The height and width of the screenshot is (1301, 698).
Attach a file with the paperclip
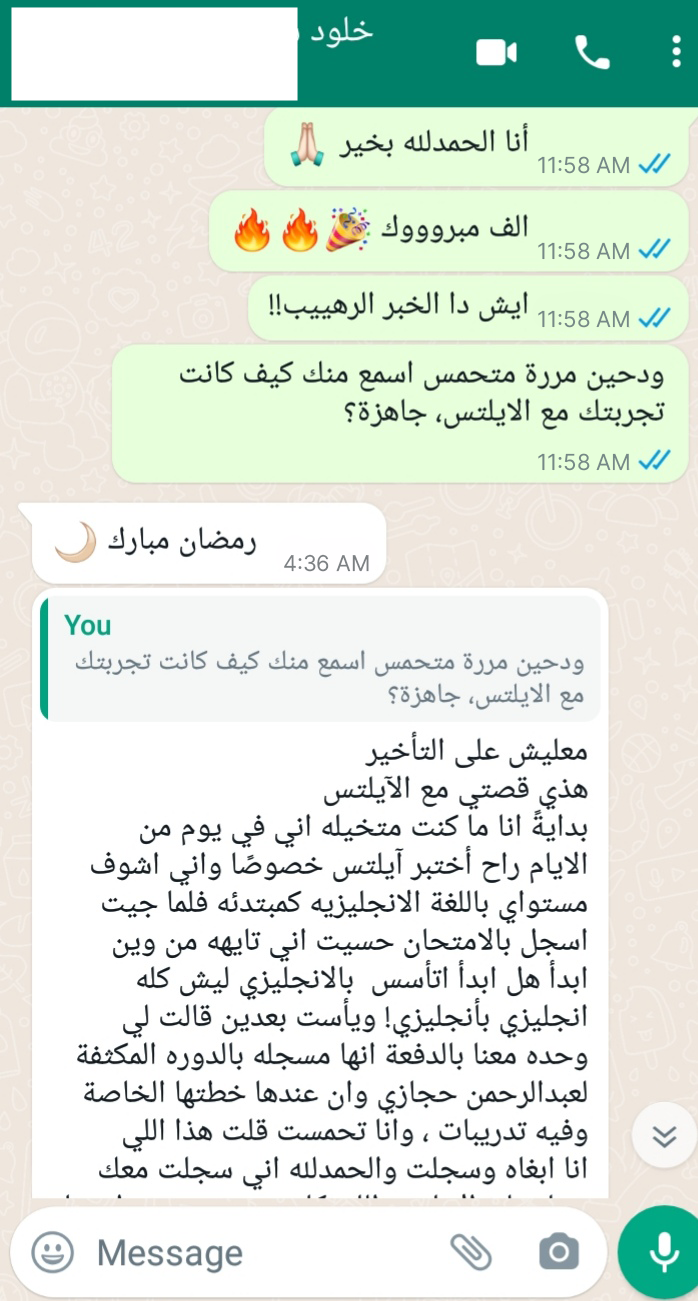(470, 1251)
